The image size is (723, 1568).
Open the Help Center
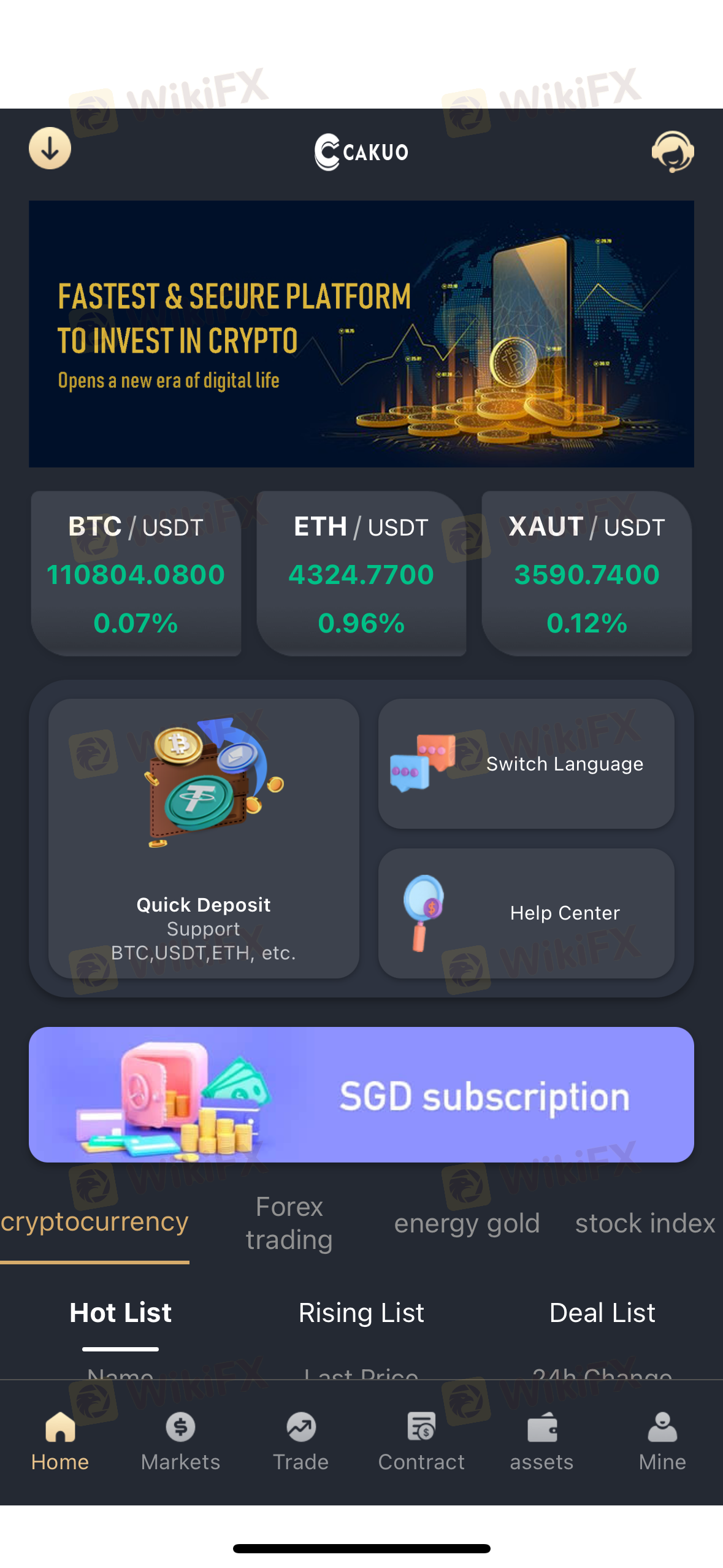coord(526,913)
